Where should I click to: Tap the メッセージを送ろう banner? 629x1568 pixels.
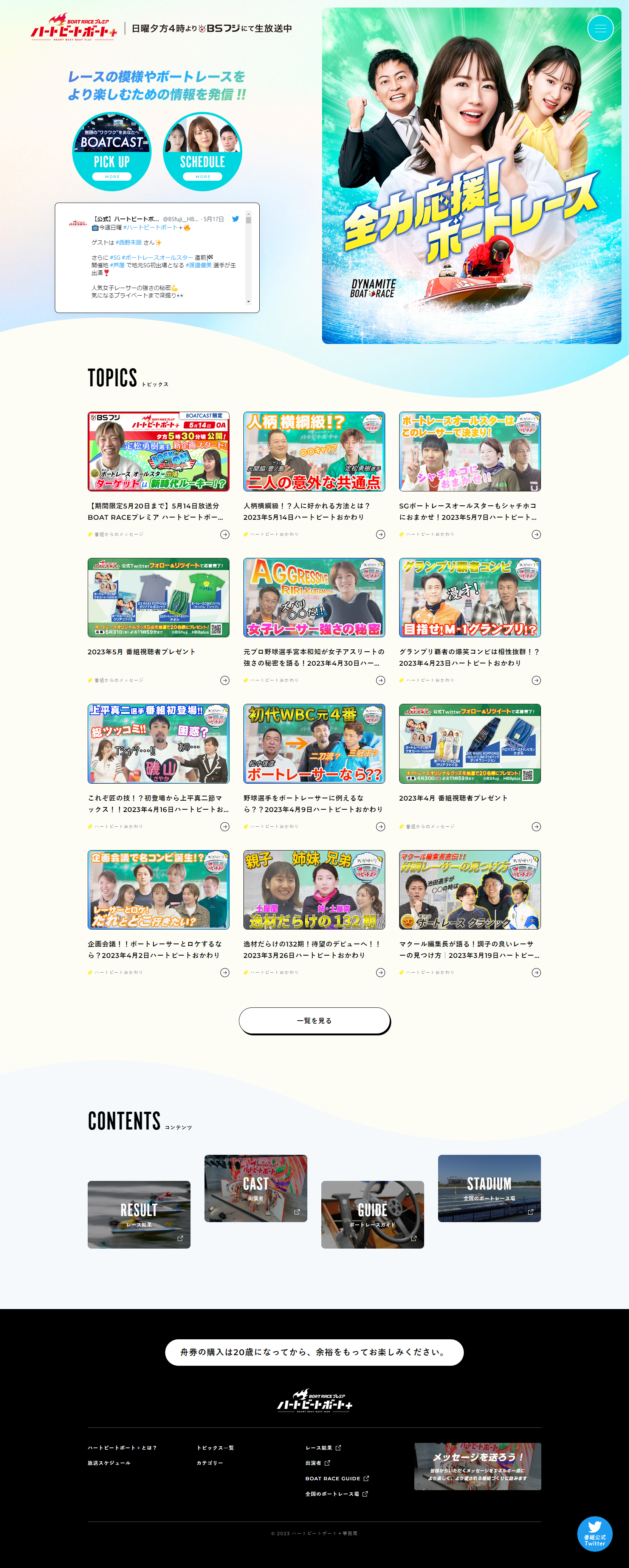(477, 1466)
